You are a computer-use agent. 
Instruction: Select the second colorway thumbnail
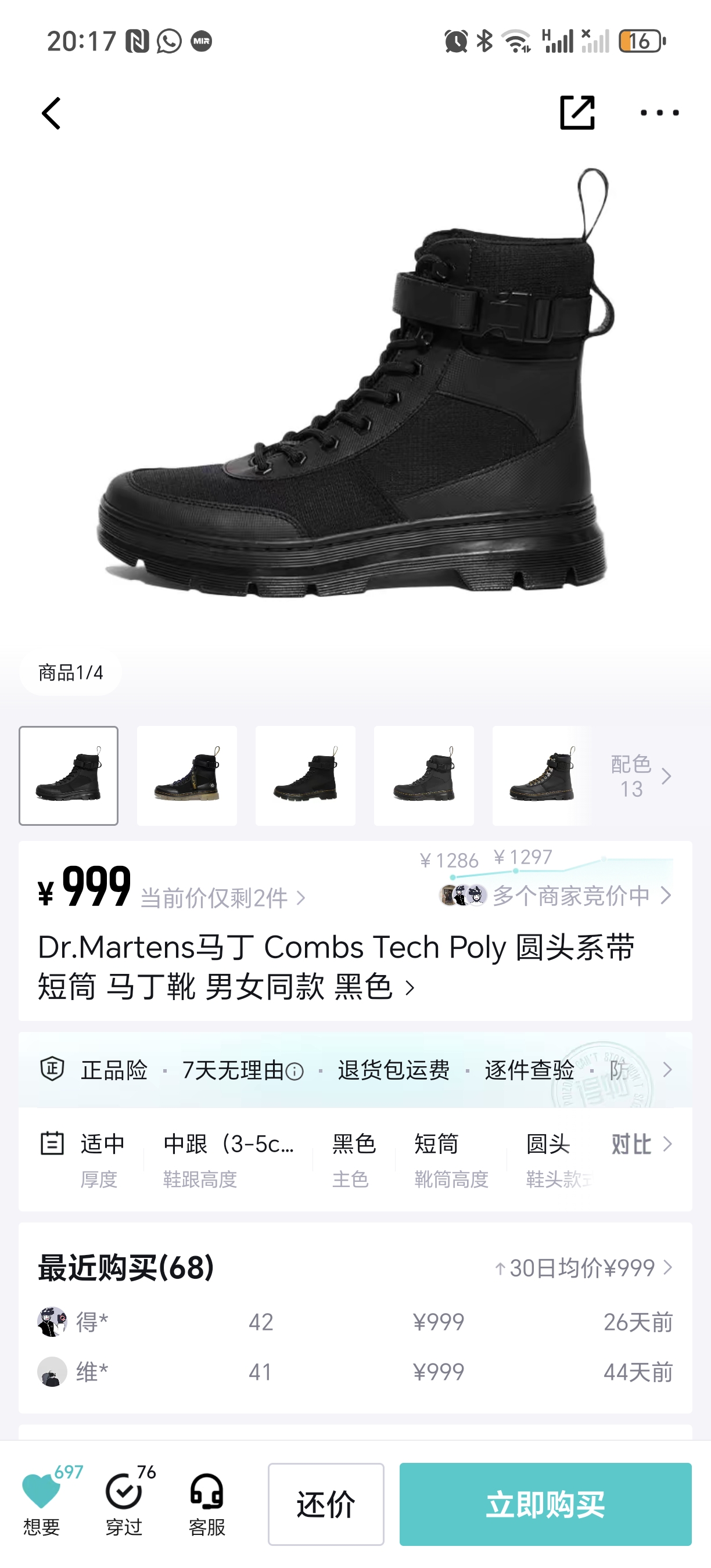point(187,775)
